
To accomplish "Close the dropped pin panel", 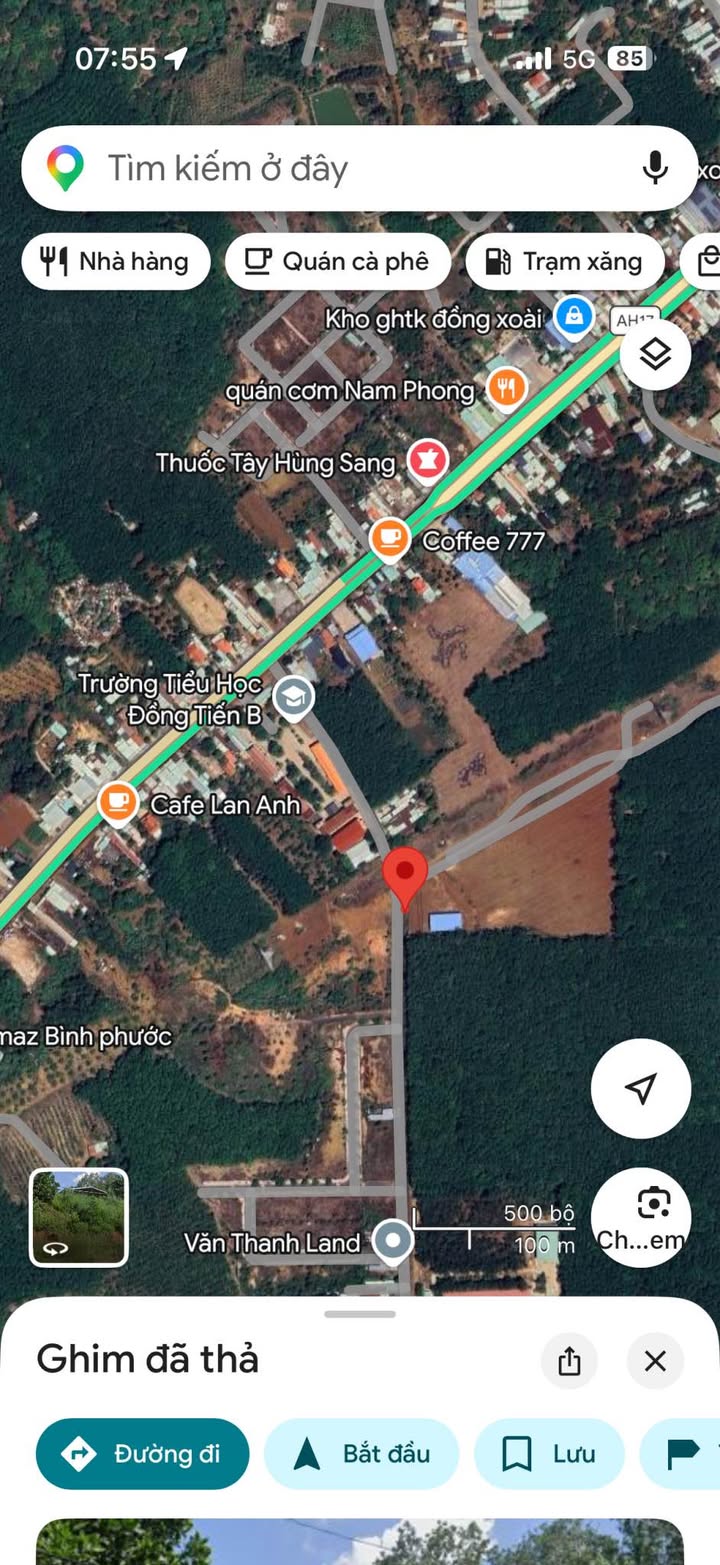I will coord(655,1361).
